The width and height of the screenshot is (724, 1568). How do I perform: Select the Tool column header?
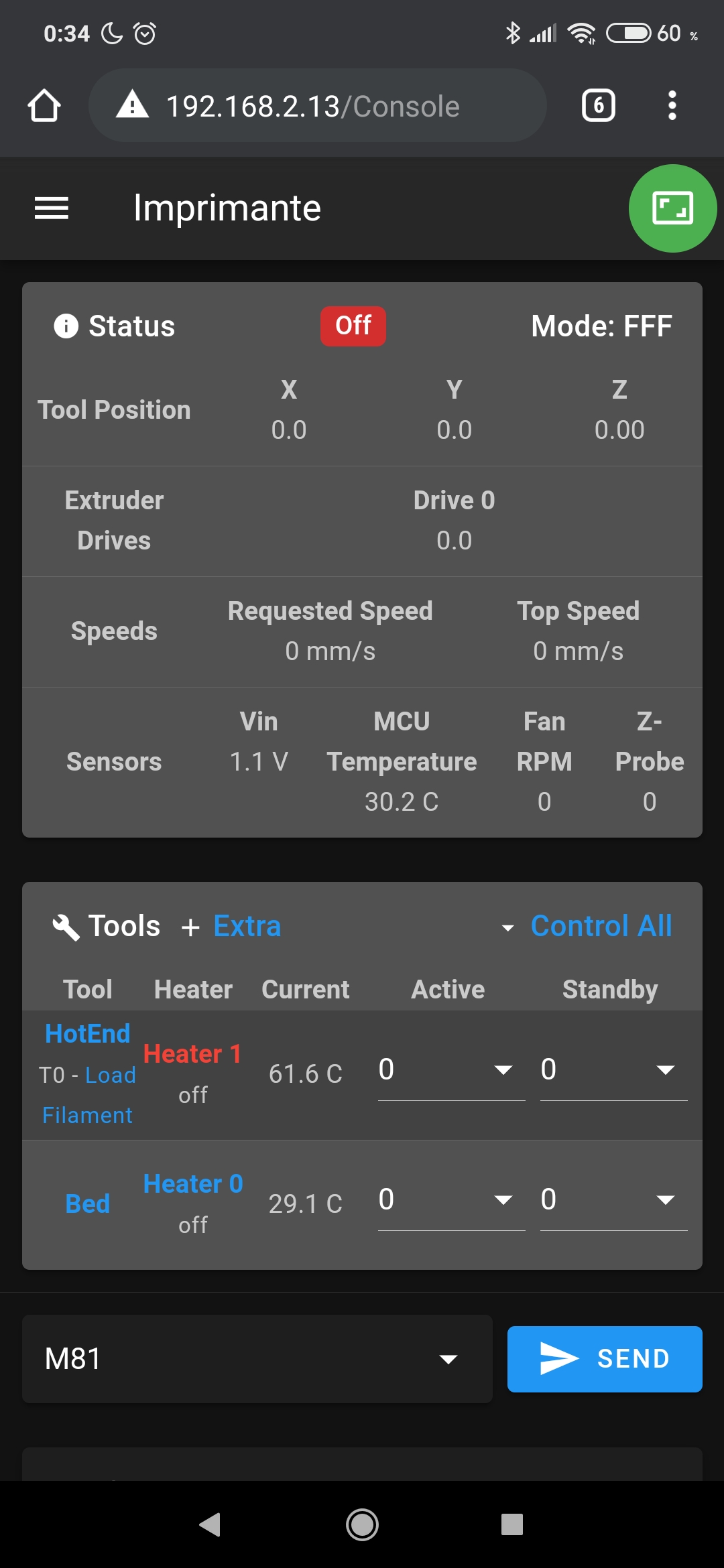click(x=88, y=988)
